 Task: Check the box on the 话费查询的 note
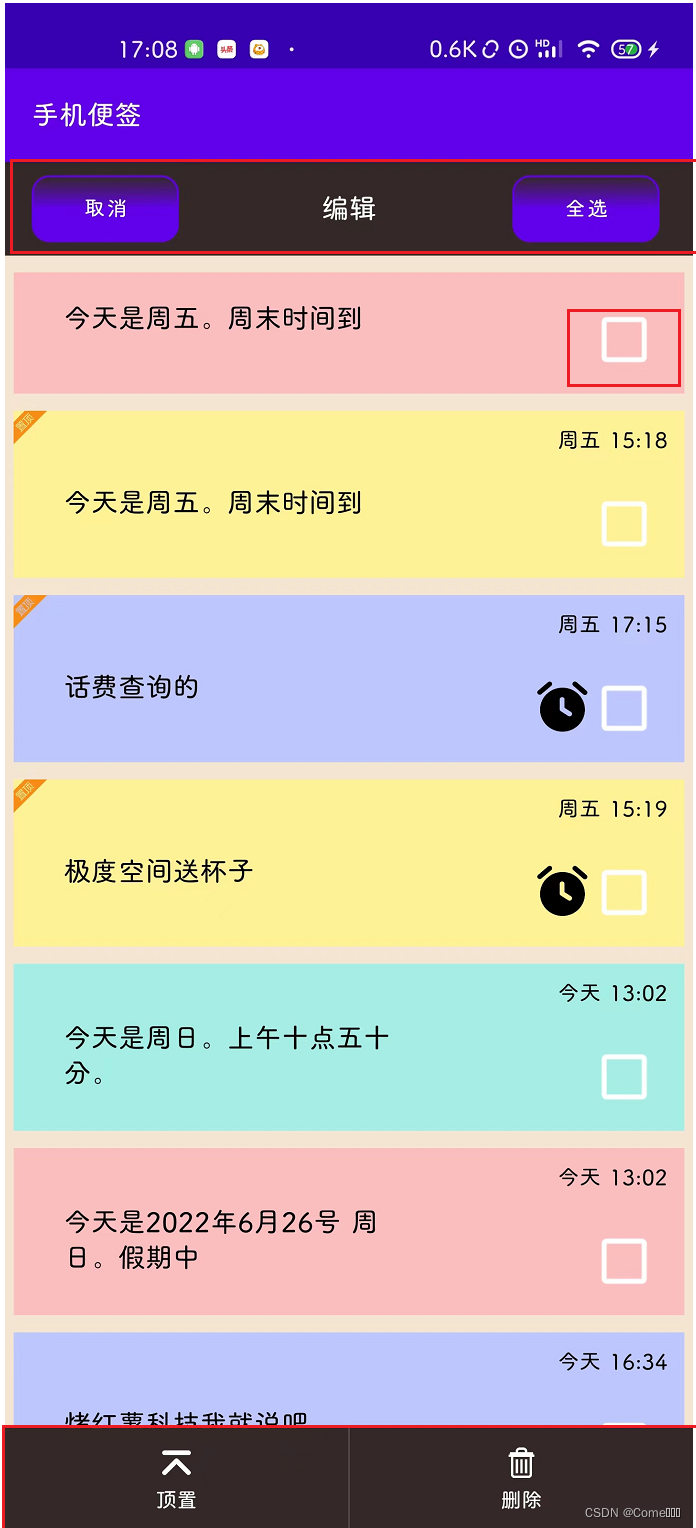click(624, 708)
